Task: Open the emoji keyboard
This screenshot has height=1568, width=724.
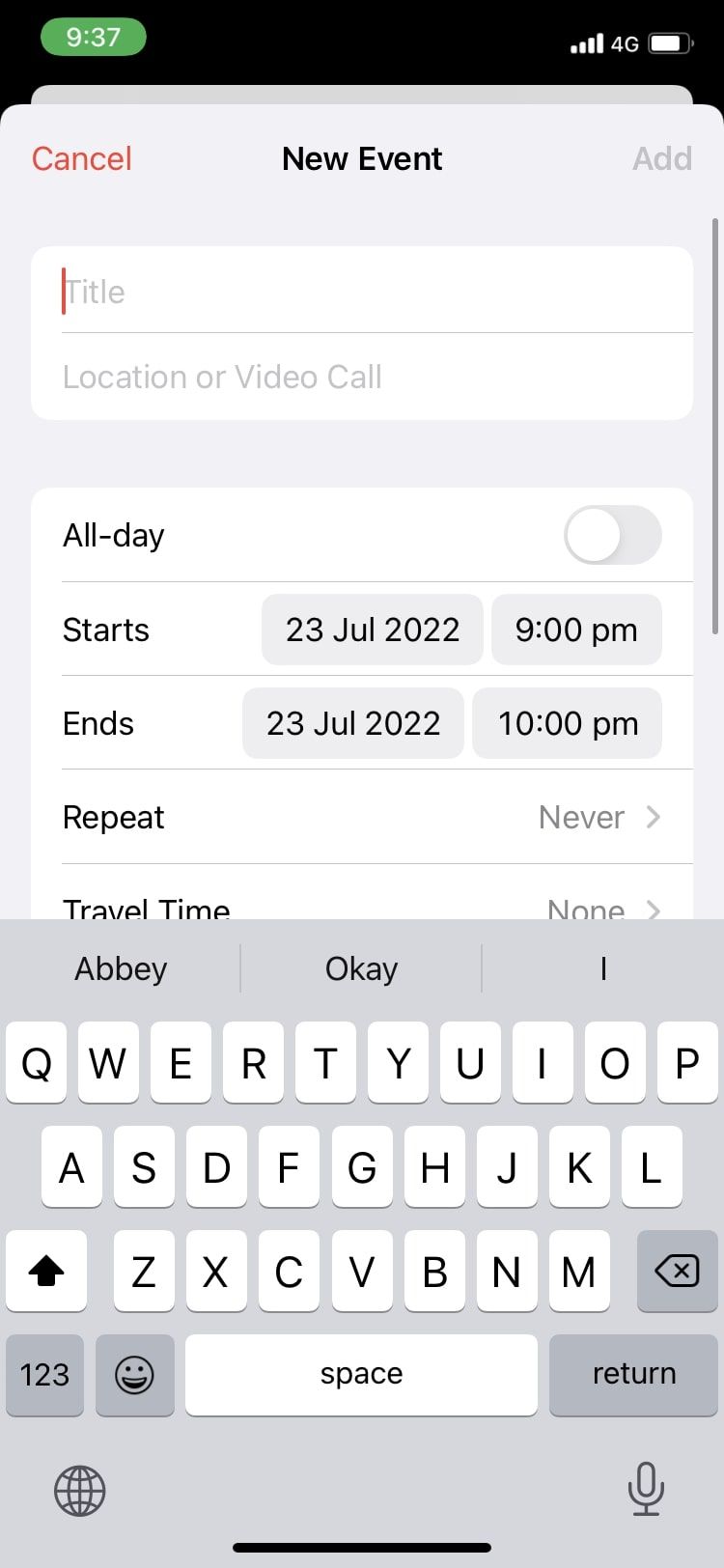Action: click(135, 1375)
